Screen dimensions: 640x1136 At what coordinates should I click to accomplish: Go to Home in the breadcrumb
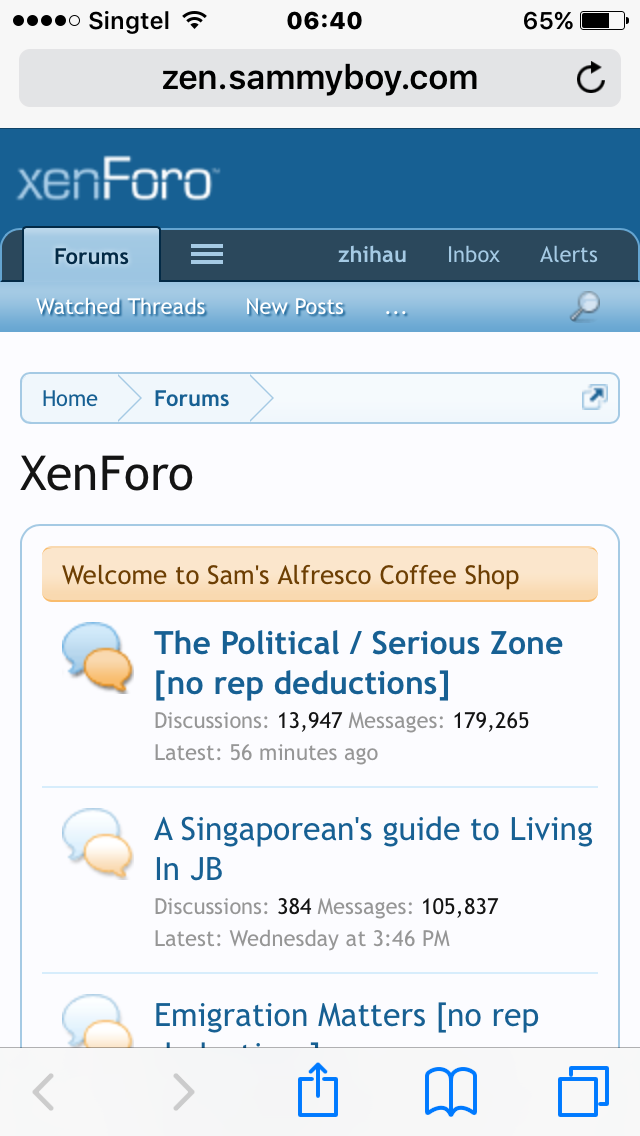coord(70,398)
